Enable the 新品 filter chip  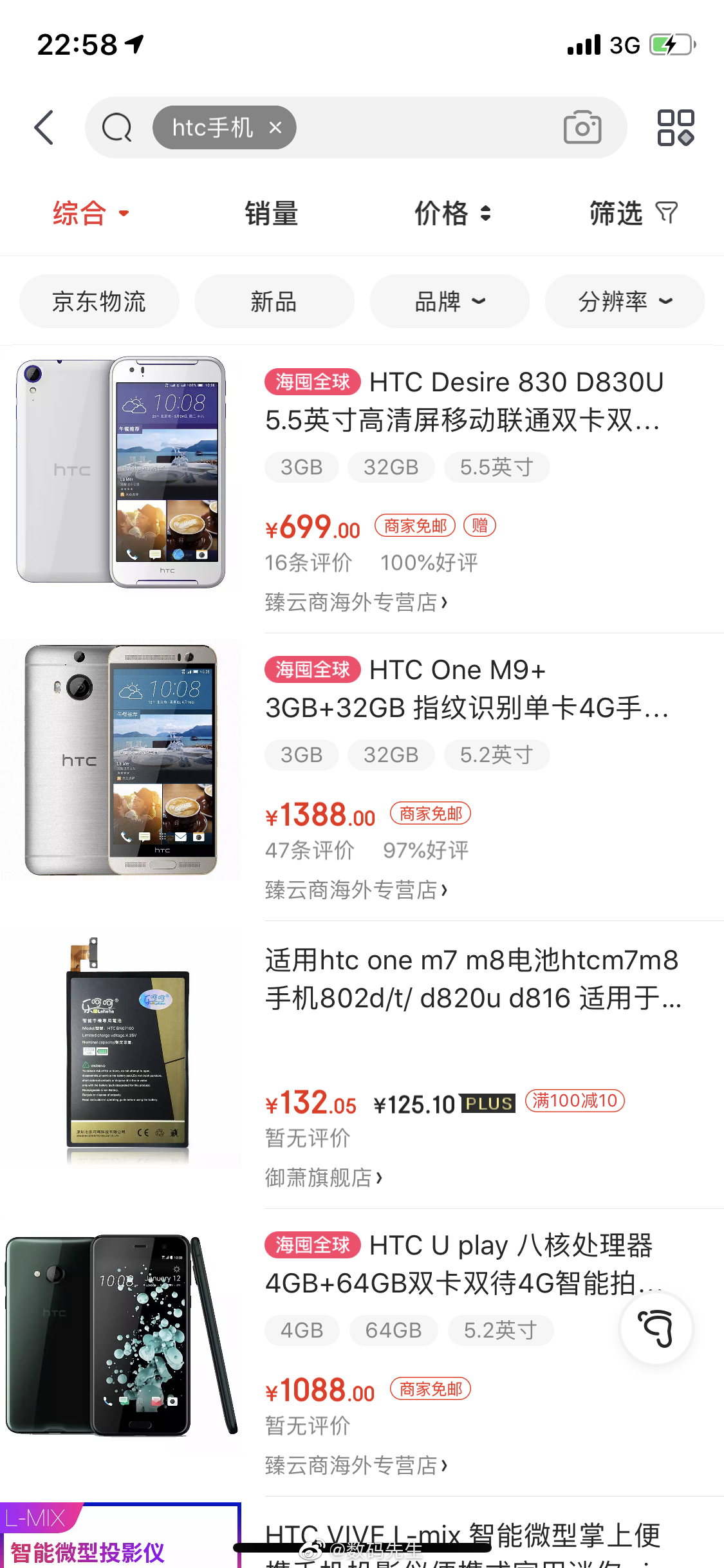(274, 301)
